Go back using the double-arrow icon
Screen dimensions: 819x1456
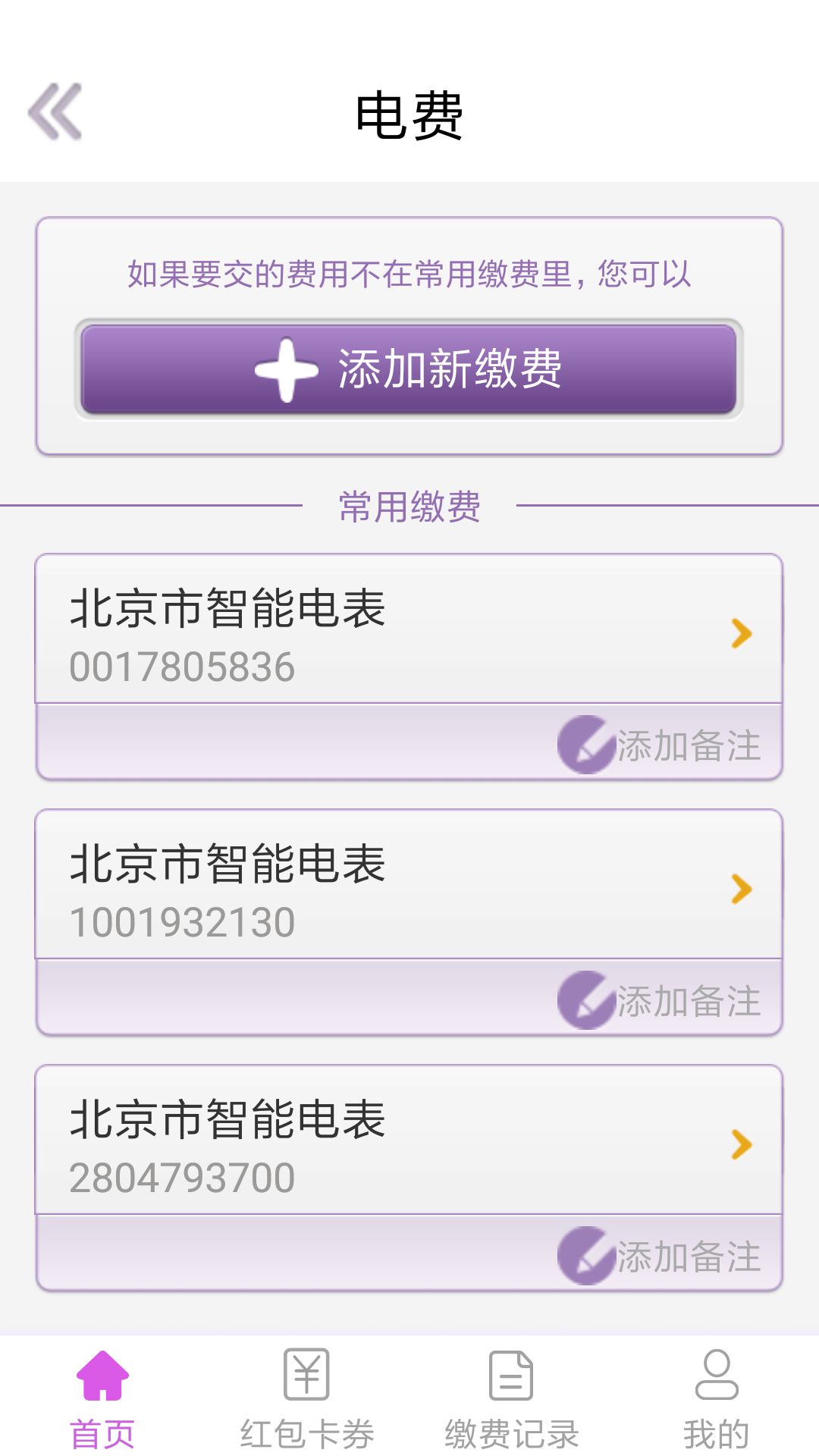(55, 111)
